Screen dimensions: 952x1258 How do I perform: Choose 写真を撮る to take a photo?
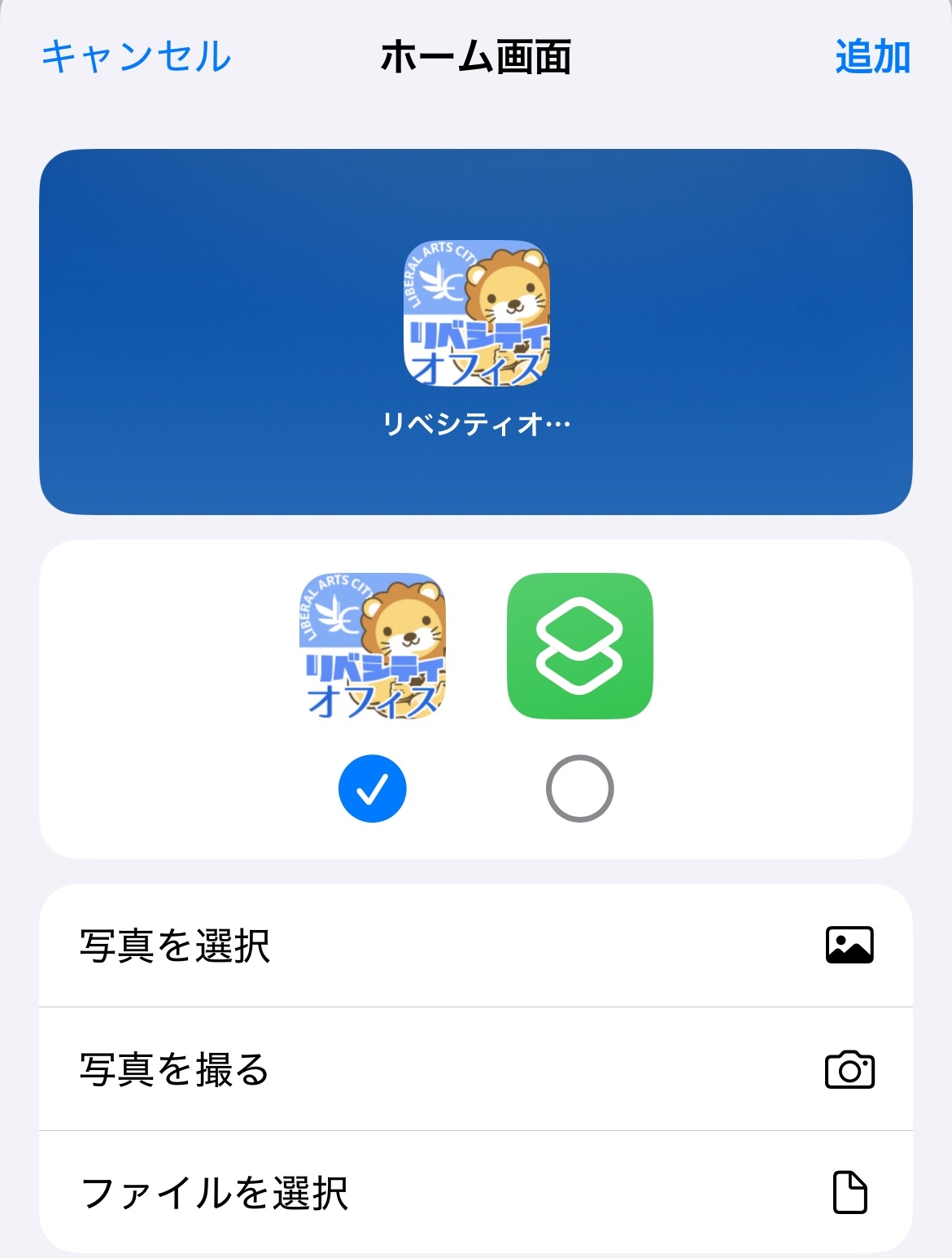pyautogui.click(x=475, y=1069)
